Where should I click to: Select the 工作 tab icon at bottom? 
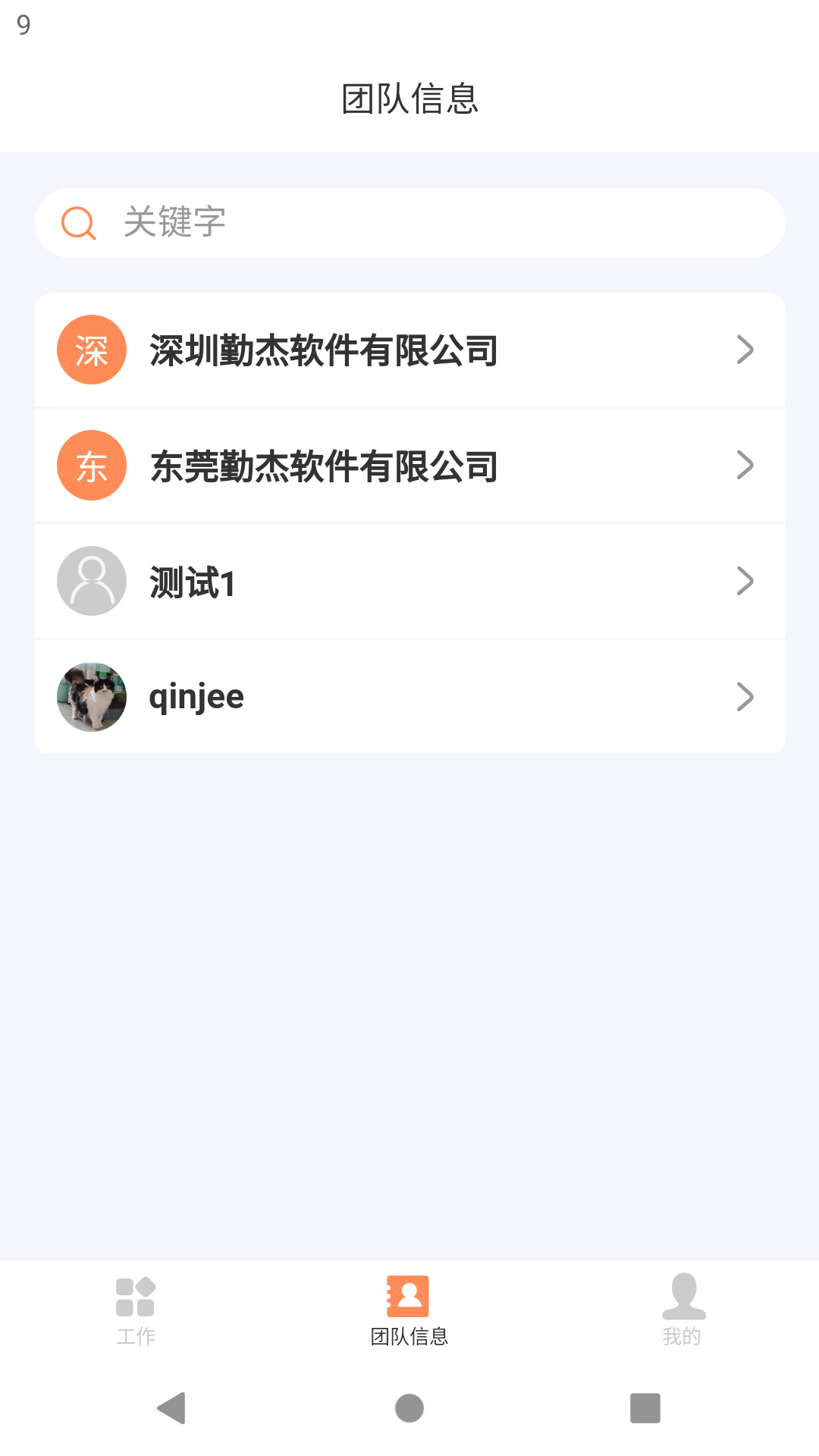pyautogui.click(x=136, y=1298)
